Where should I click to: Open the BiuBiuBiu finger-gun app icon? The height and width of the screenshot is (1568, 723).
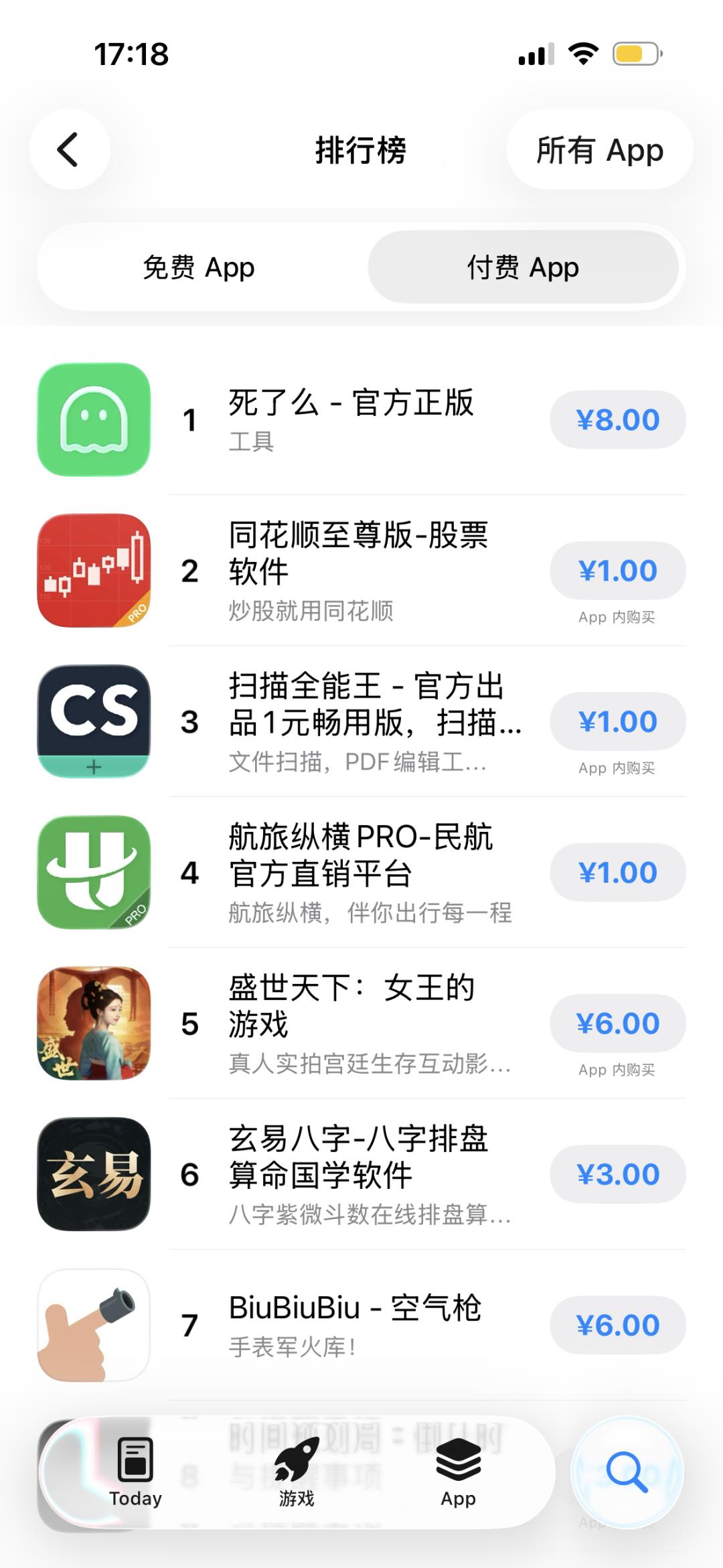click(94, 1324)
